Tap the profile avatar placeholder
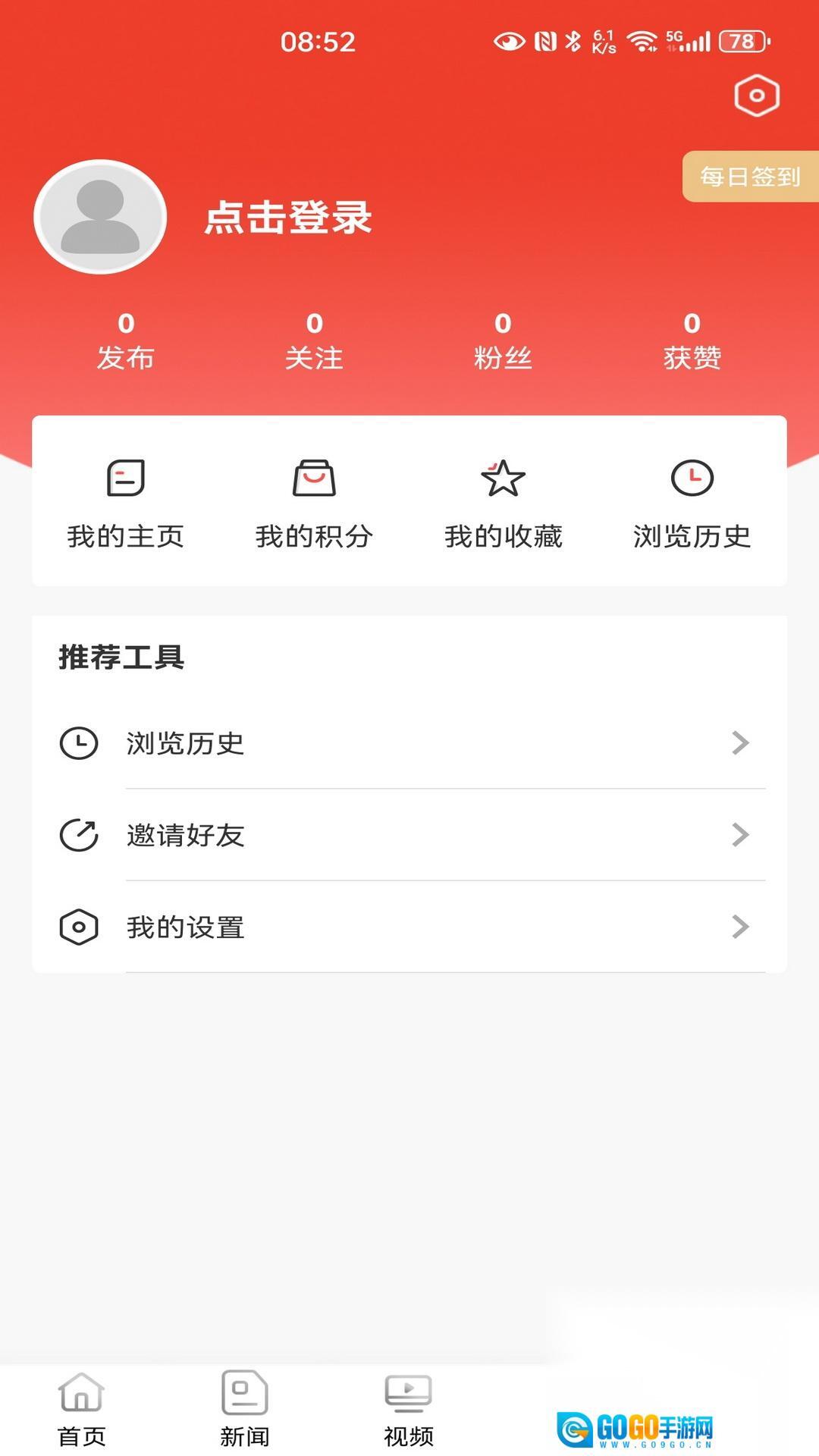 tap(100, 217)
